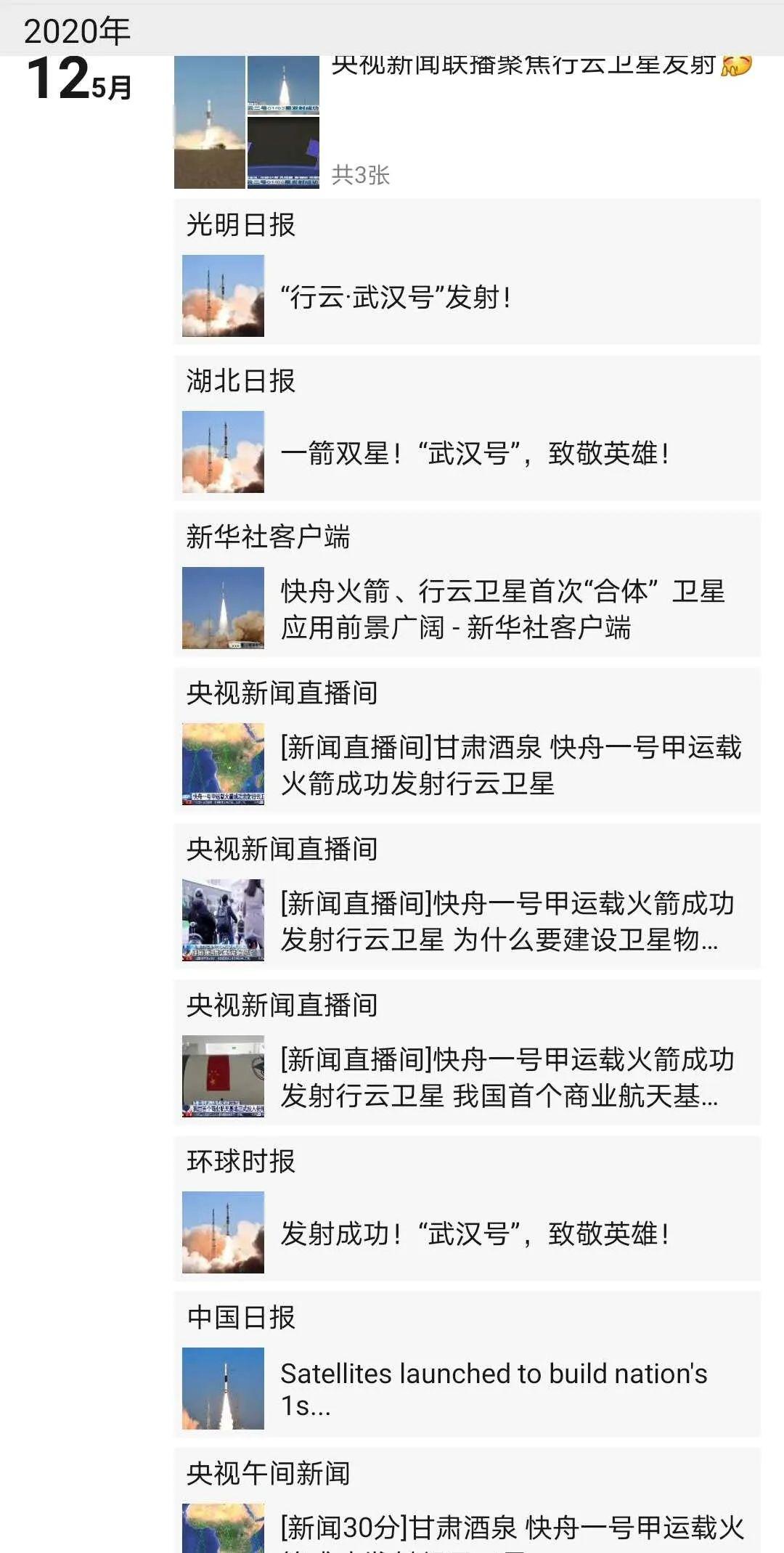Open 光明日报 article “行云·武汉号”发射

[x=467, y=296]
